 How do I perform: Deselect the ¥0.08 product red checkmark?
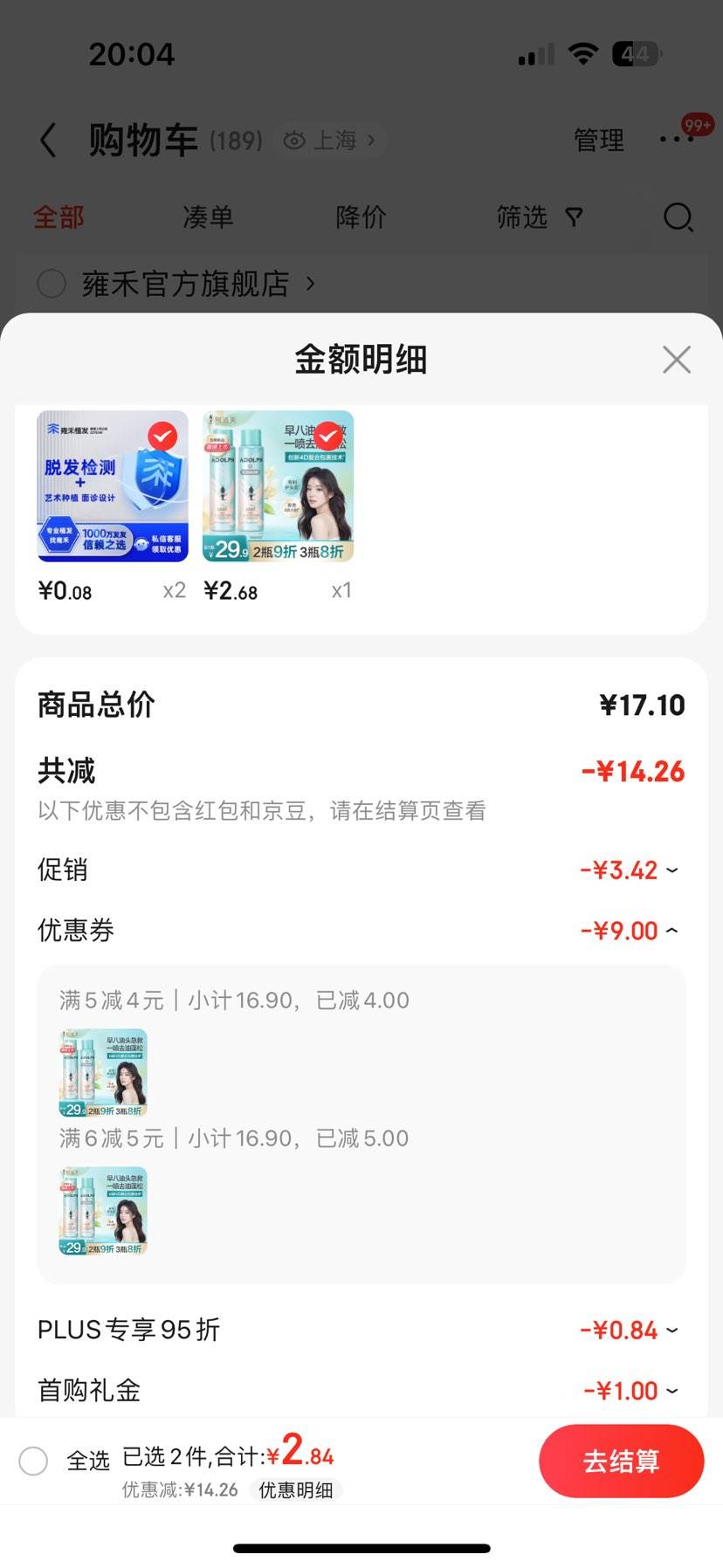pos(162,437)
